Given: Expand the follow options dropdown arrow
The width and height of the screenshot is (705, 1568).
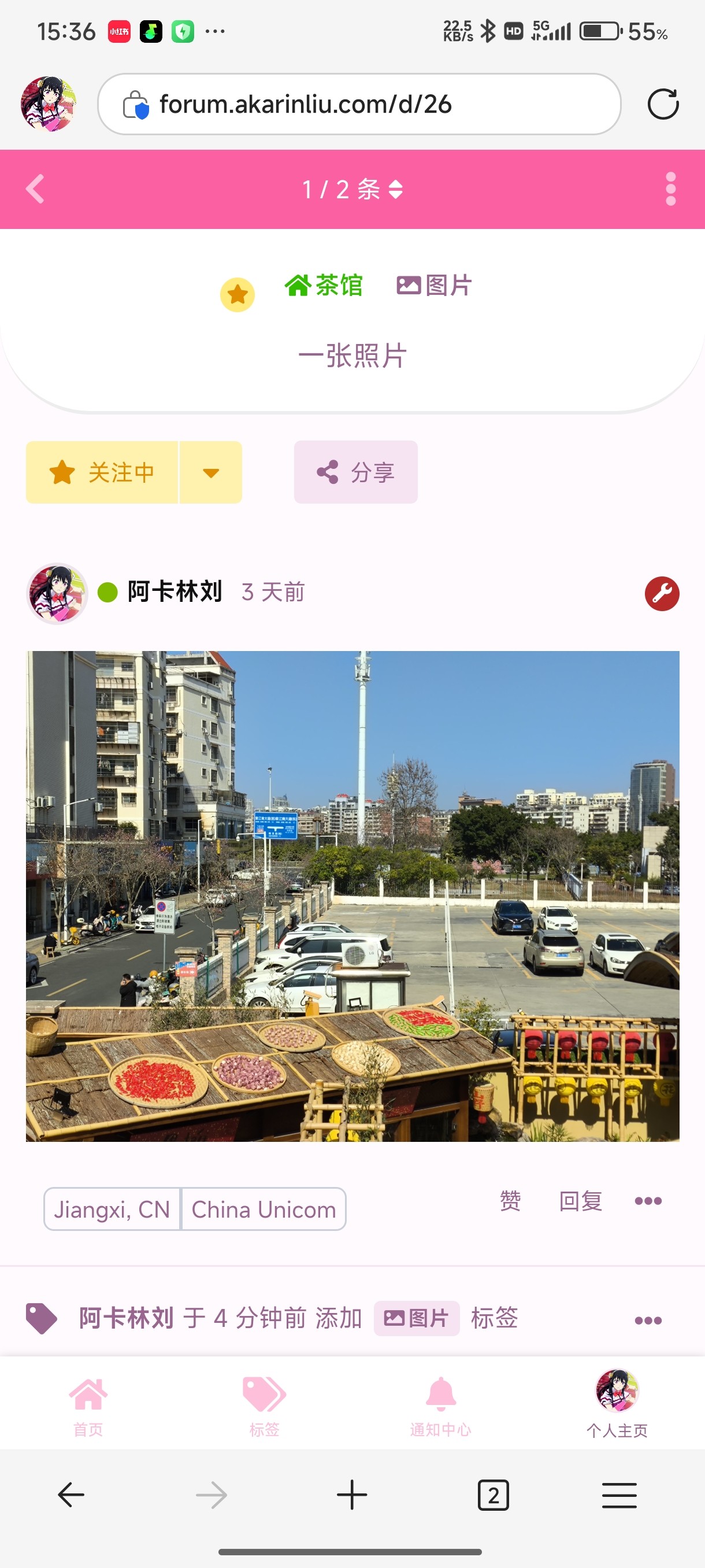Looking at the screenshot, I should click(211, 472).
